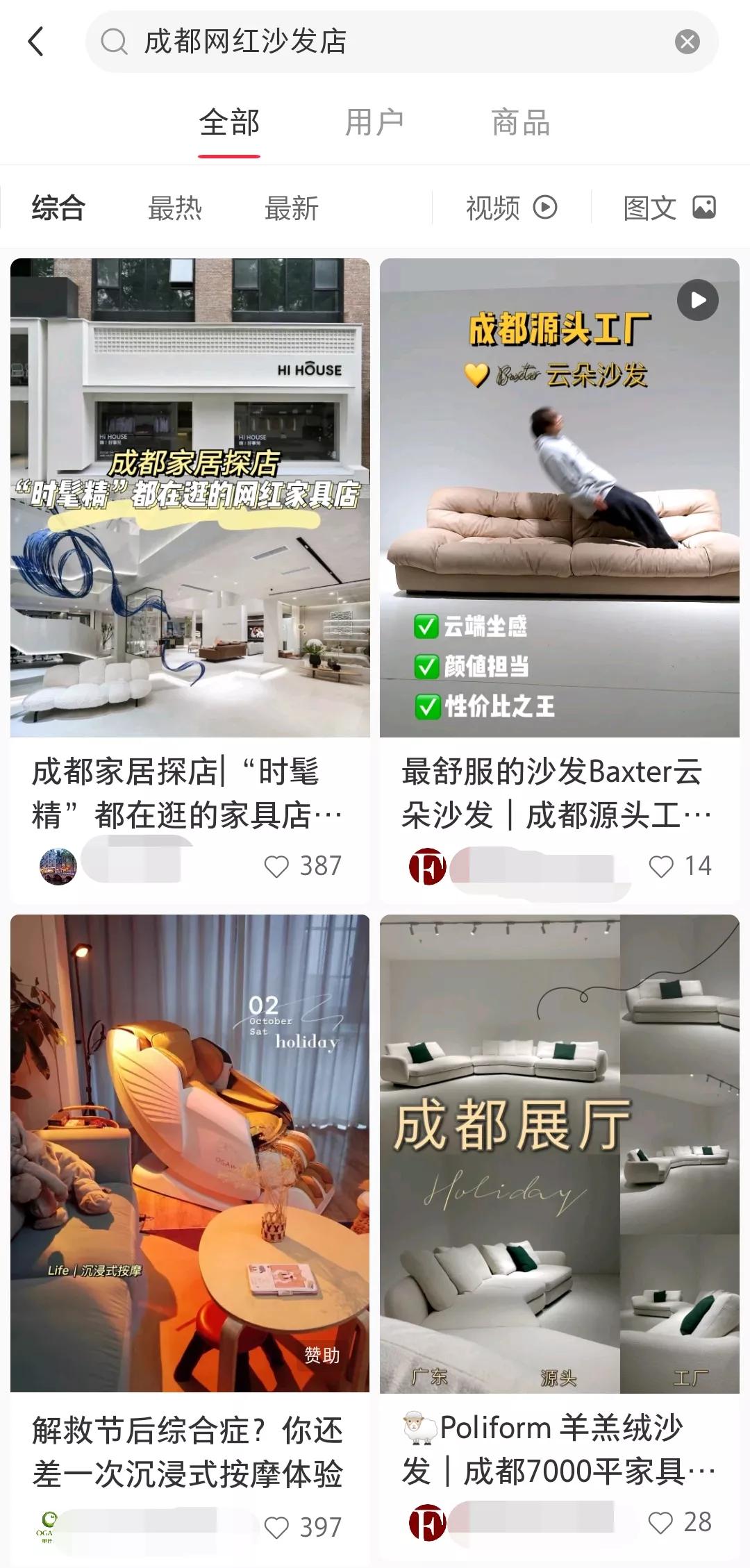
Task: Clear the search query with the X icon
Action: [x=687, y=42]
